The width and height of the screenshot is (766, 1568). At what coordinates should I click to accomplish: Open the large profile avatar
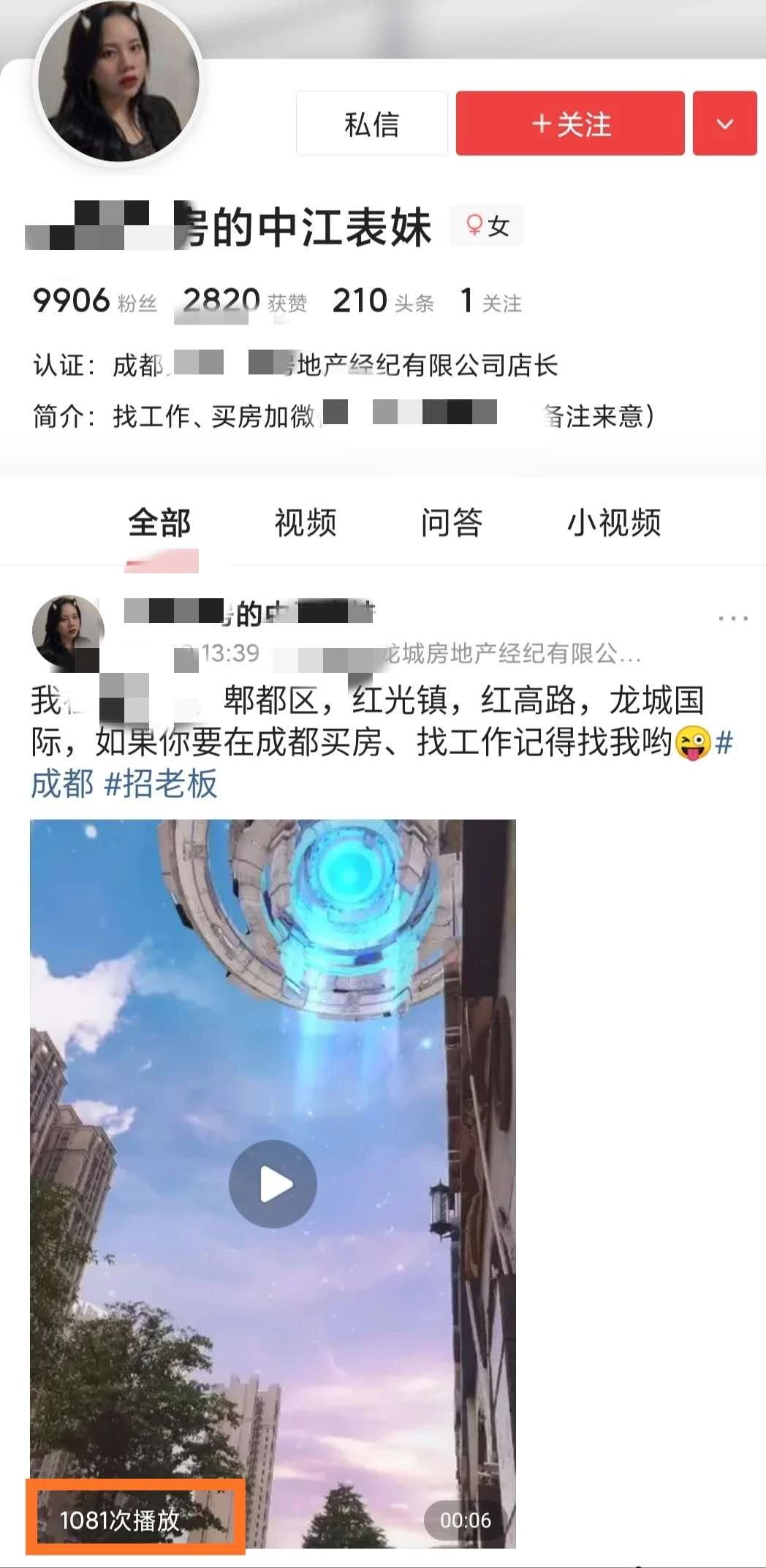[x=118, y=80]
